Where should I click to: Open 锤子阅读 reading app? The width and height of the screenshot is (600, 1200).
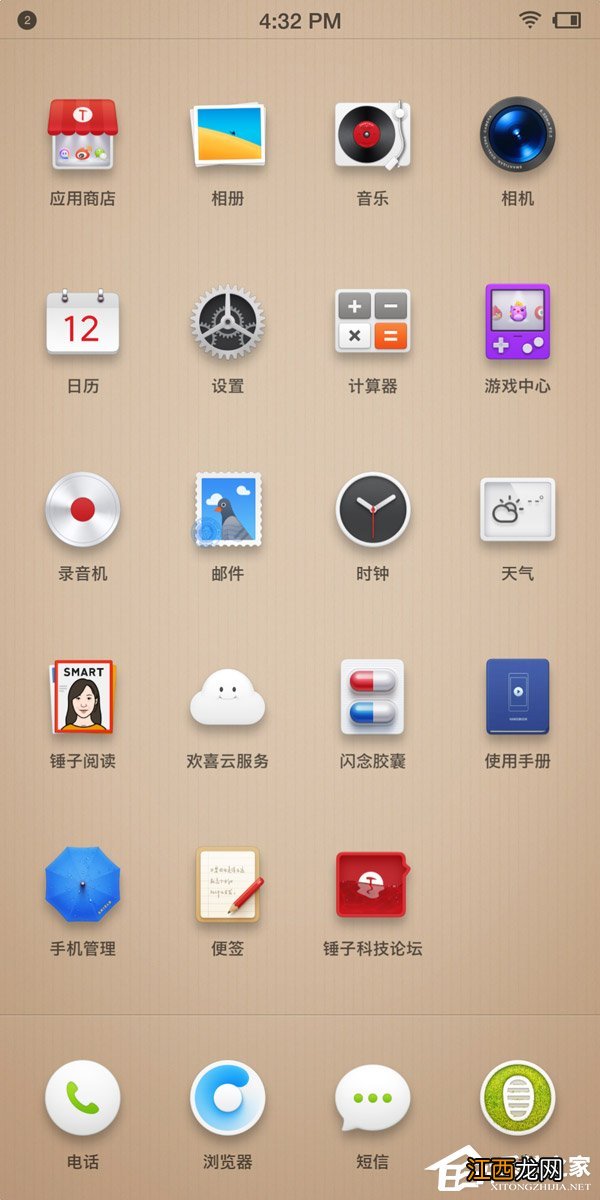click(82, 697)
